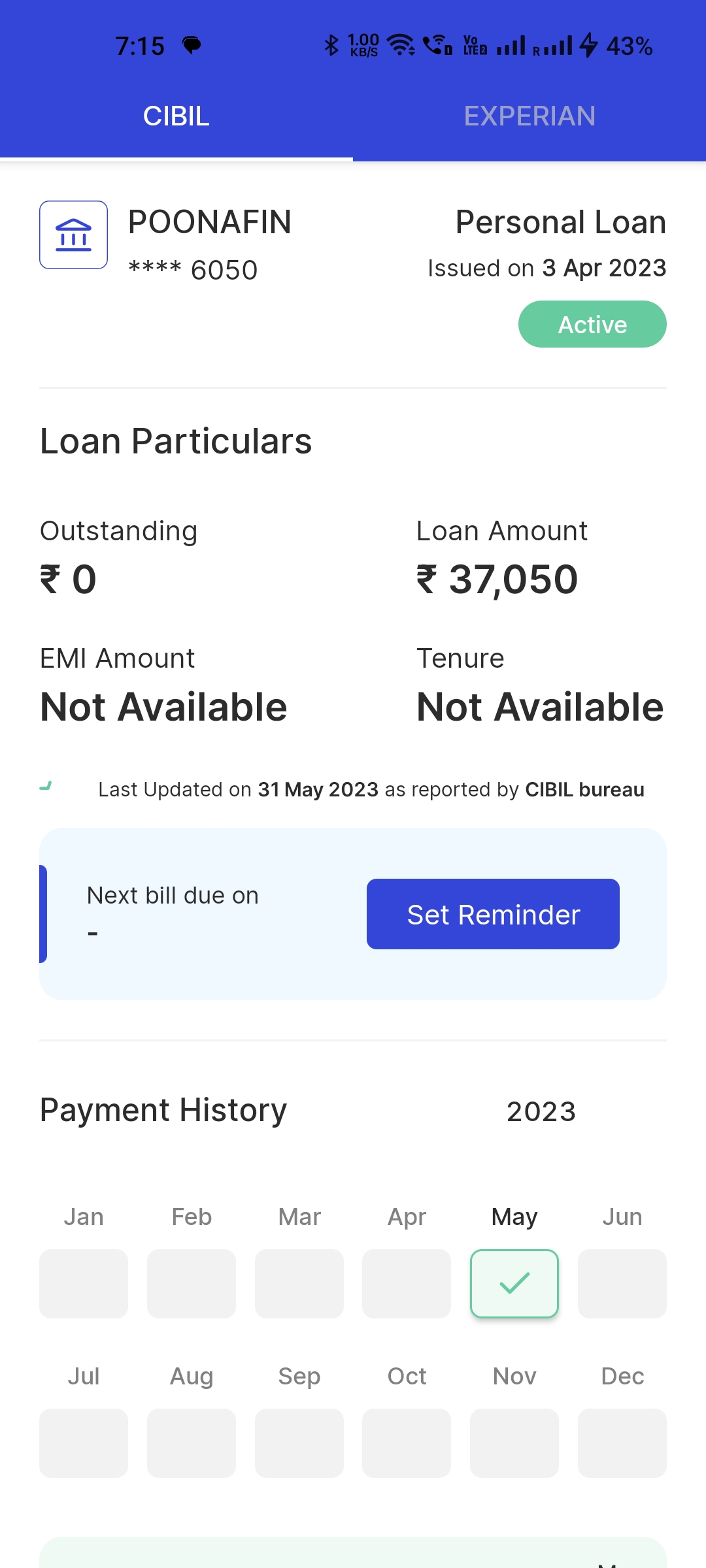The width and height of the screenshot is (706, 1568).
Task: Select the May payment history tile
Action: (x=514, y=1283)
